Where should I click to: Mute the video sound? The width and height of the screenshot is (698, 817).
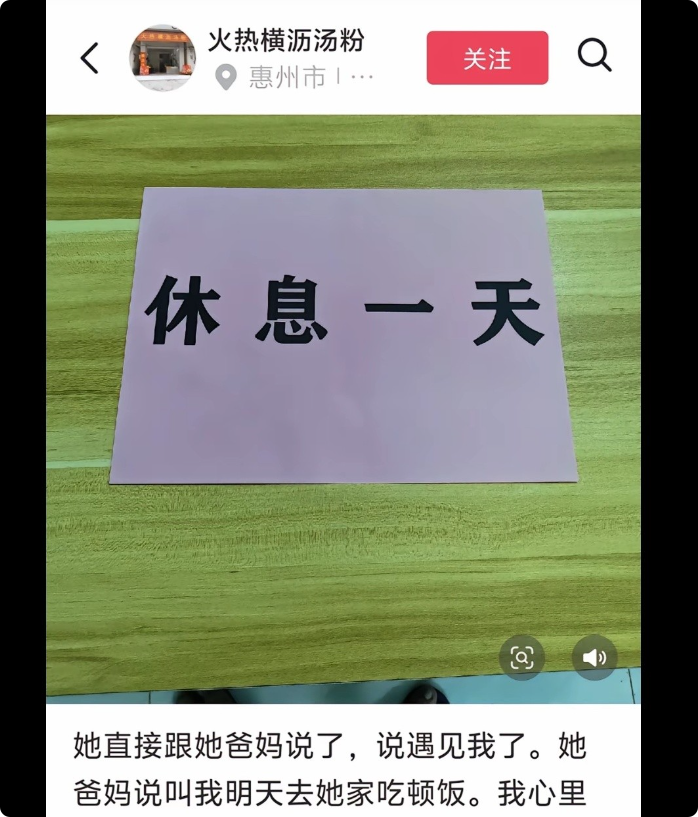[594, 657]
